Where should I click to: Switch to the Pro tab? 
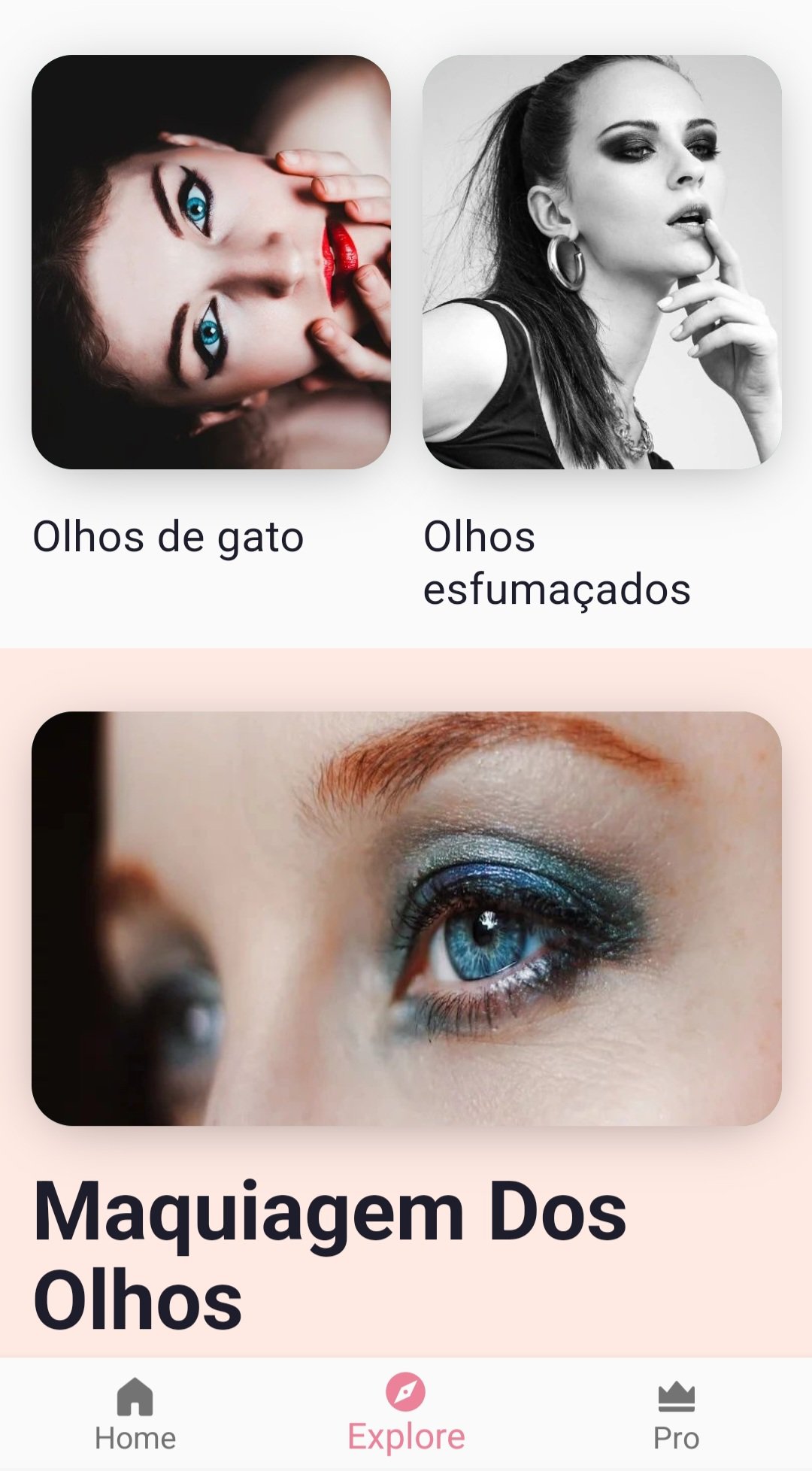(676, 1414)
